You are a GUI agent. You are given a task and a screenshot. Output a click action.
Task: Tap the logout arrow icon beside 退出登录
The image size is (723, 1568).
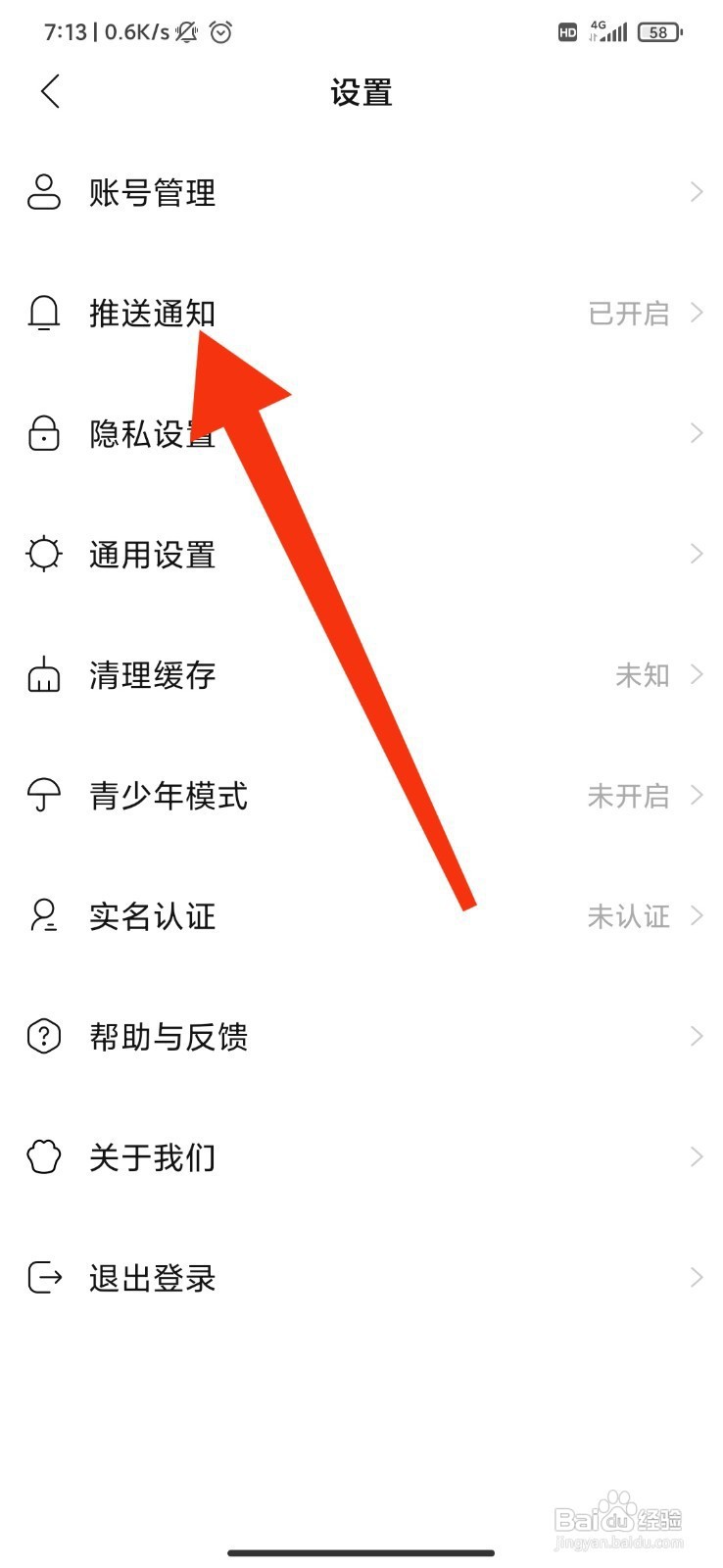[x=43, y=1278]
